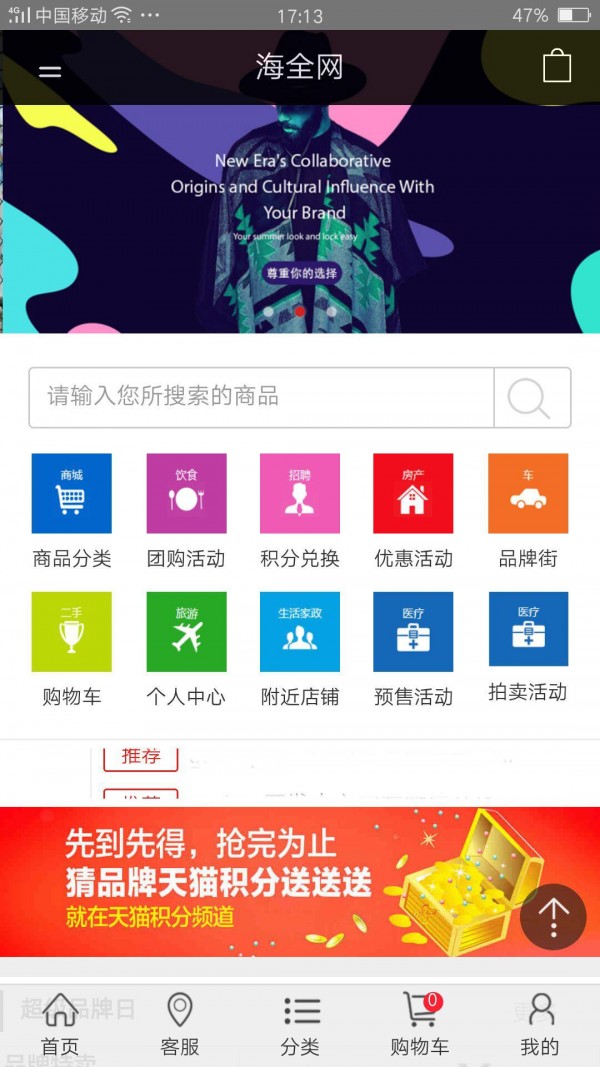600x1067 pixels.
Task: Open the shopping bag icon in header
Action: 557,67
